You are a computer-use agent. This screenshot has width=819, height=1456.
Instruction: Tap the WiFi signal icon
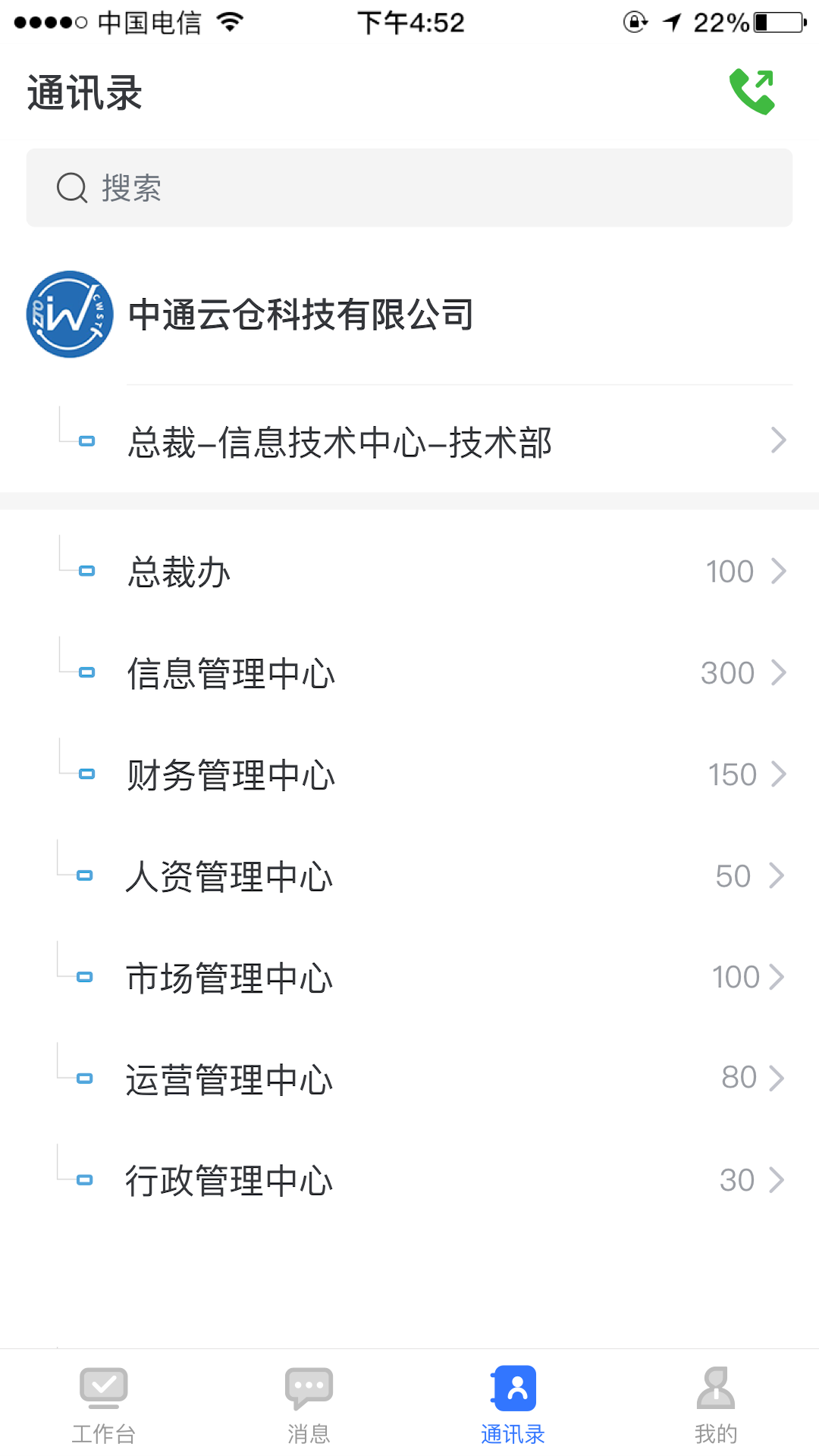(x=229, y=20)
